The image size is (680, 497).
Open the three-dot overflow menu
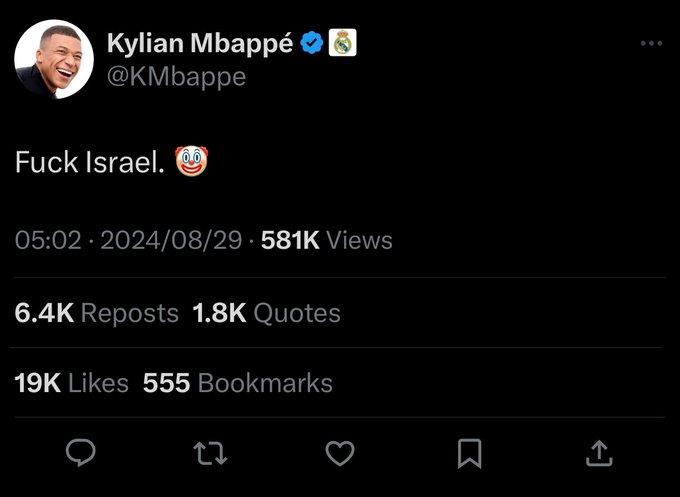[x=650, y=43]
